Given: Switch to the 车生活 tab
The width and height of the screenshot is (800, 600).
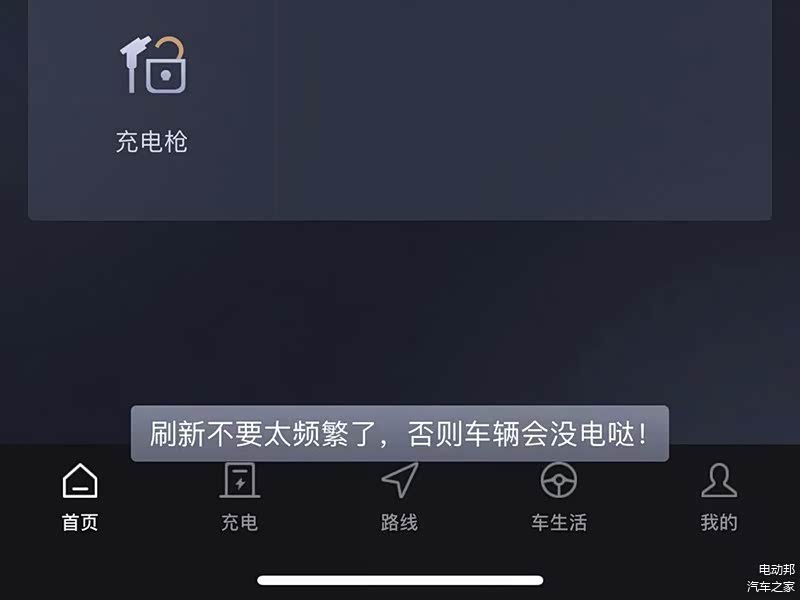Looking at the screenshot, I should [559, 497].
